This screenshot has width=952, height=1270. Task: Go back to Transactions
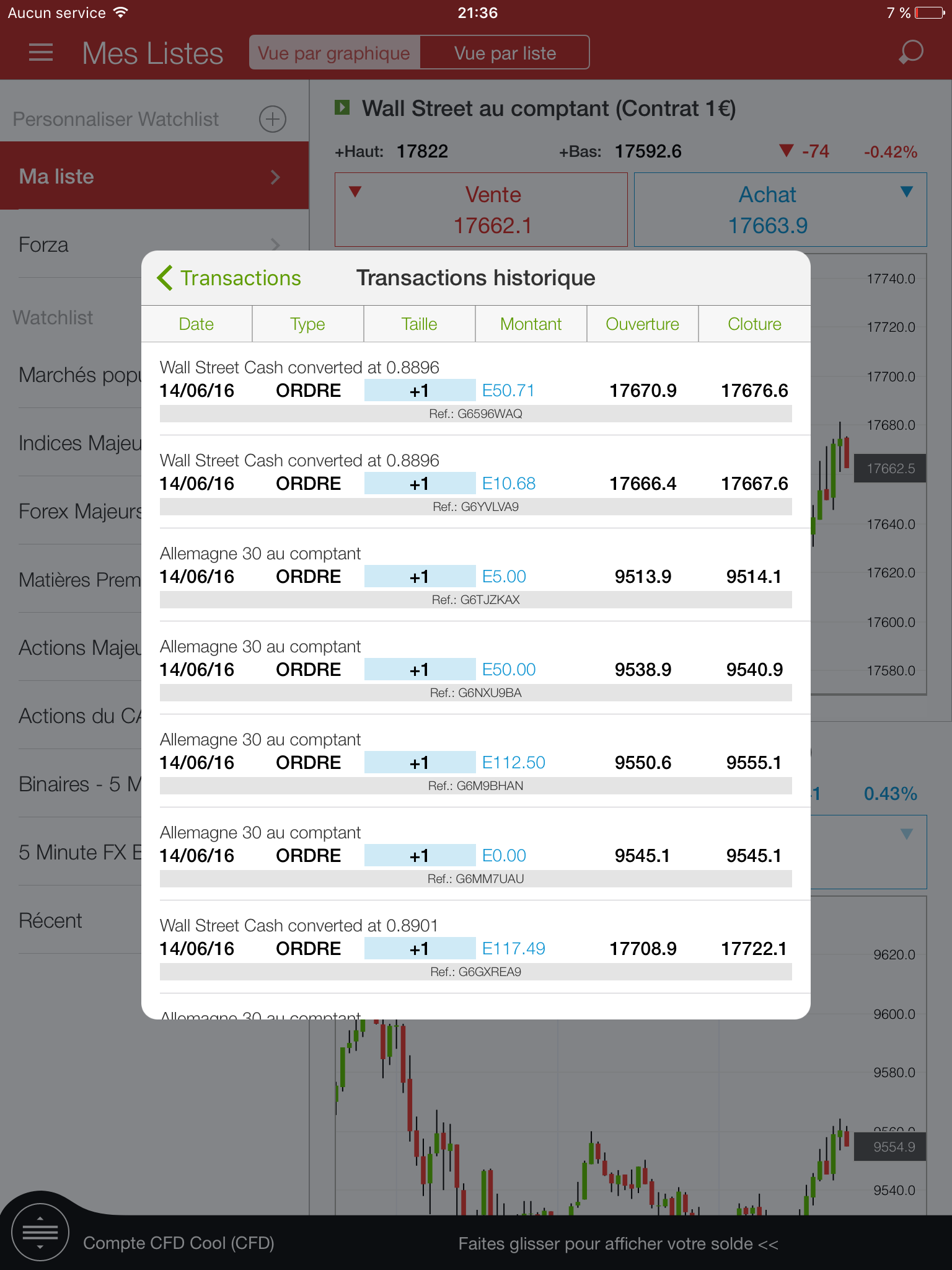(x=229, y=278)
